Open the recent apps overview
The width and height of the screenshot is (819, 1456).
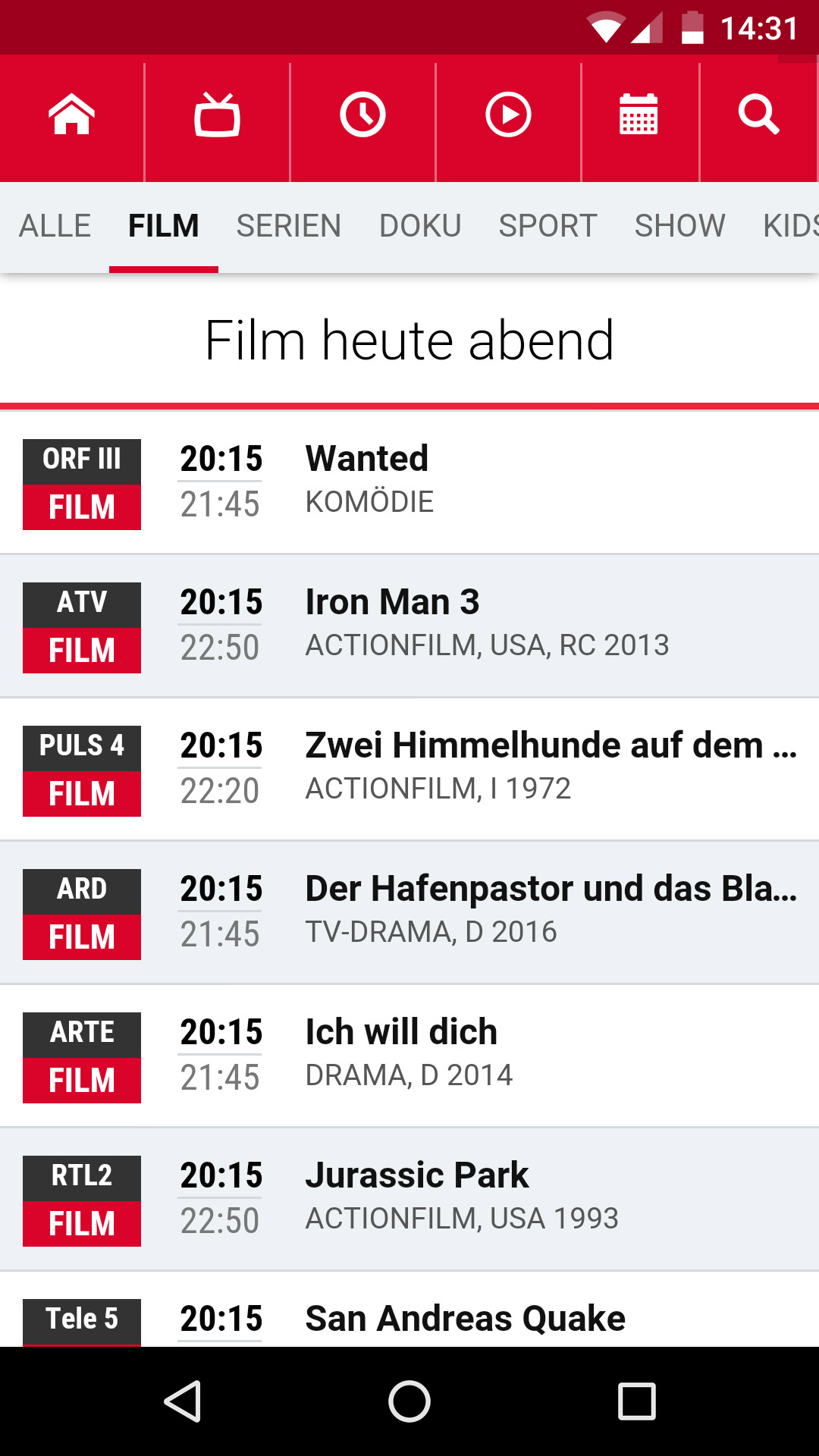coord(636,1401)
